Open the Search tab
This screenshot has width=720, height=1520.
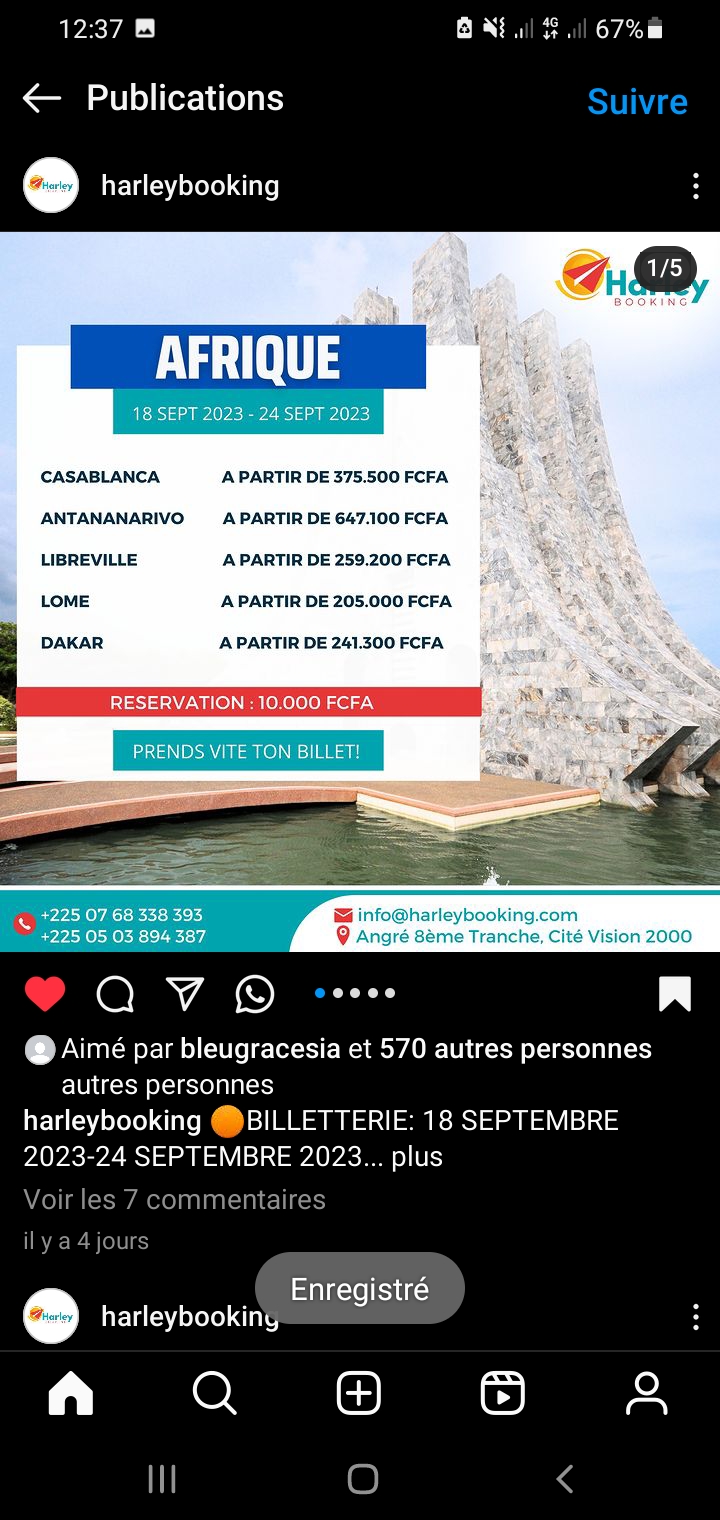click(214, 1393)
